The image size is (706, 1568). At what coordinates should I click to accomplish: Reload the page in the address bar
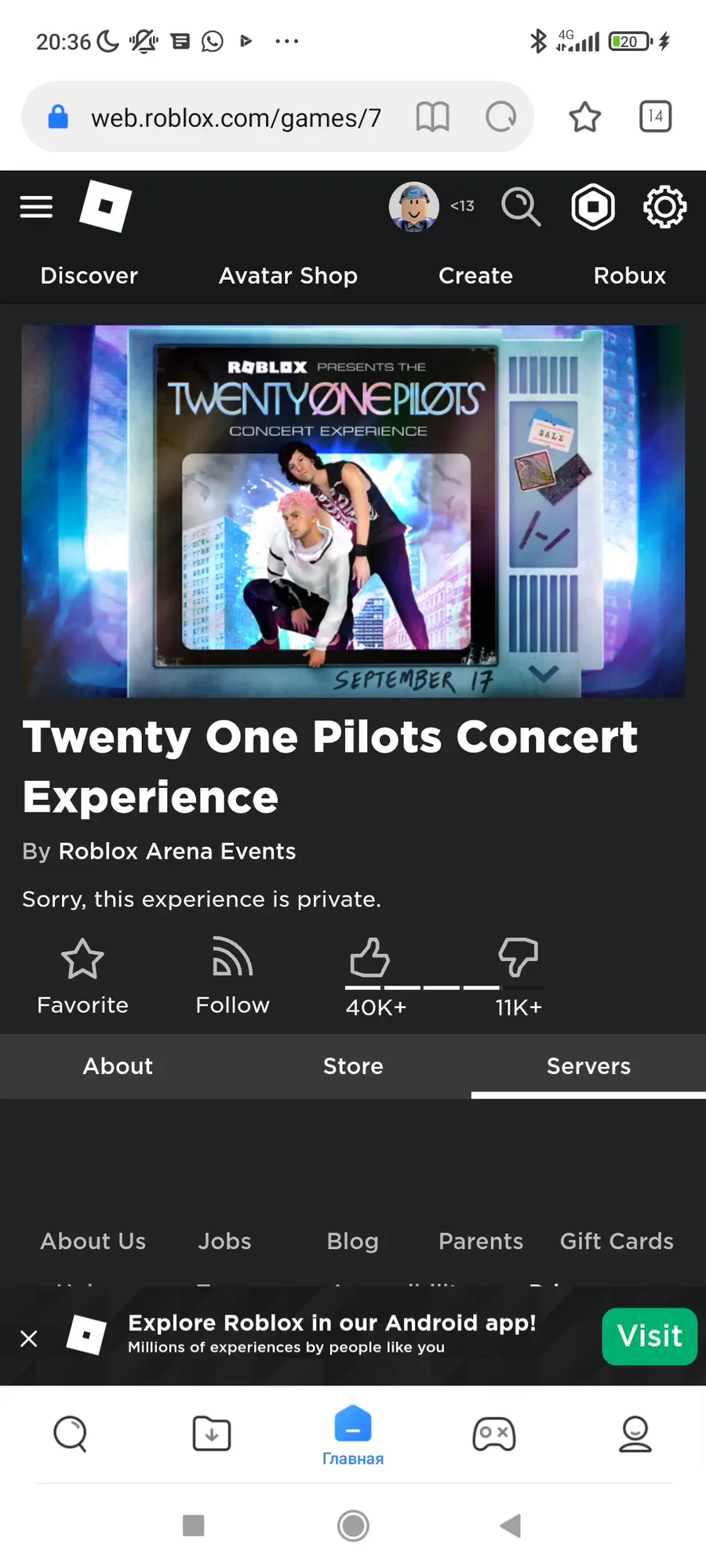[x=500, y=118]
